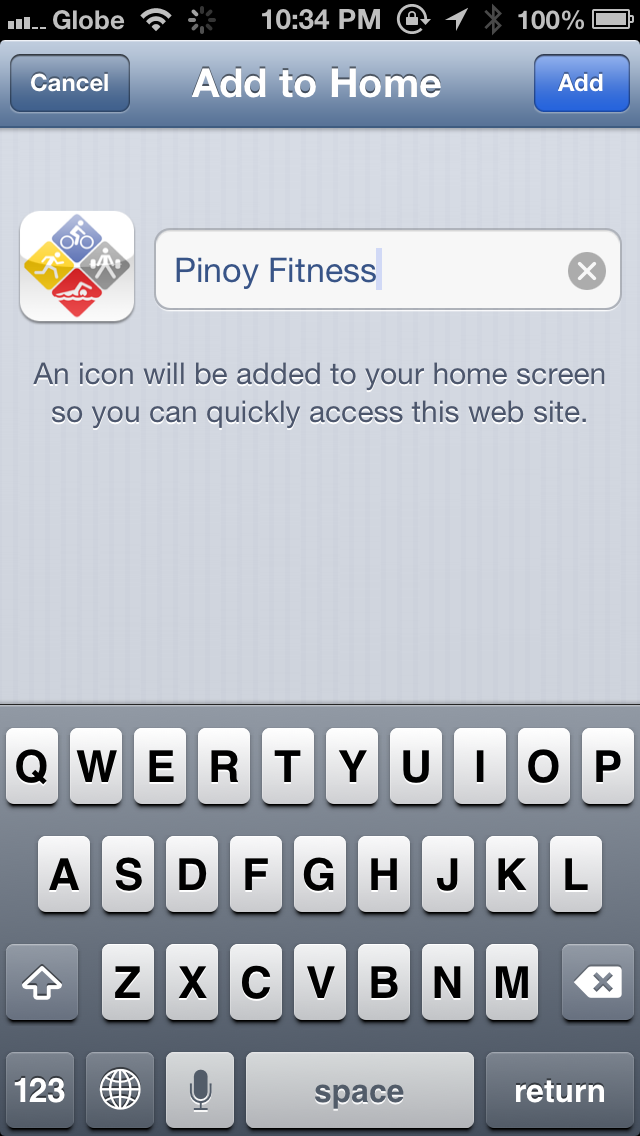Screen dimensions: 640x1136
Task: Tap Add to confirm the home icon
Action: click(580, 83)
